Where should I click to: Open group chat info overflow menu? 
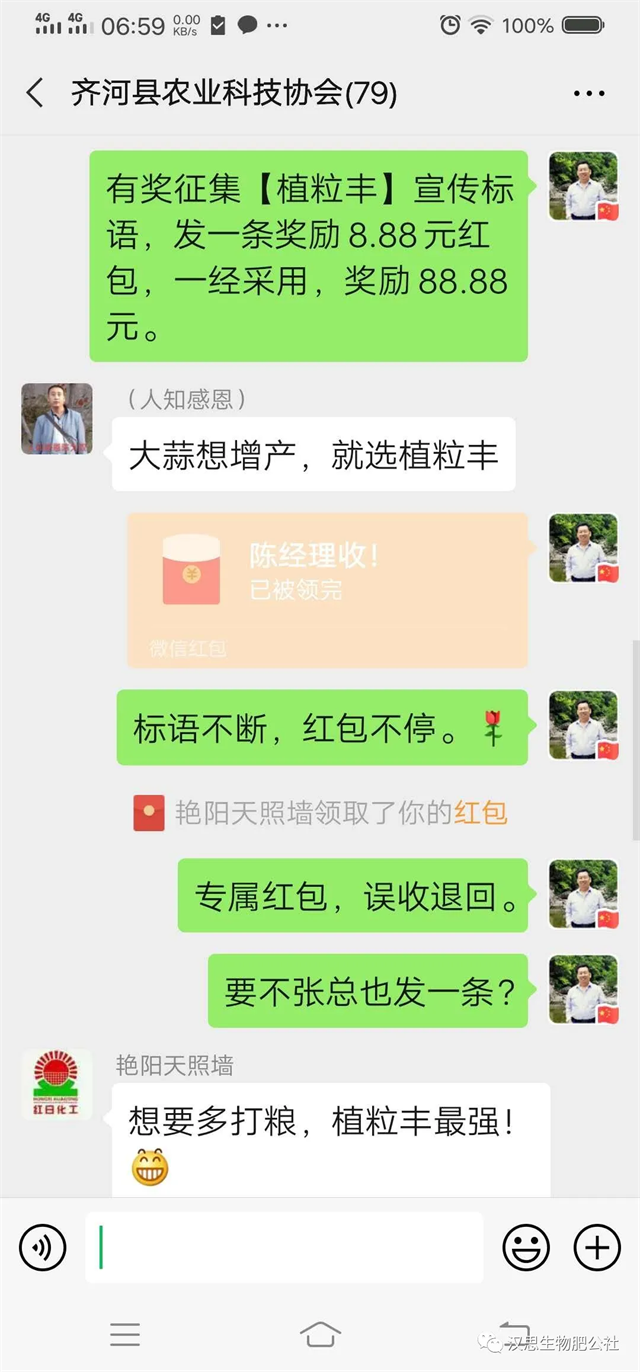click(x=589, y=94)
